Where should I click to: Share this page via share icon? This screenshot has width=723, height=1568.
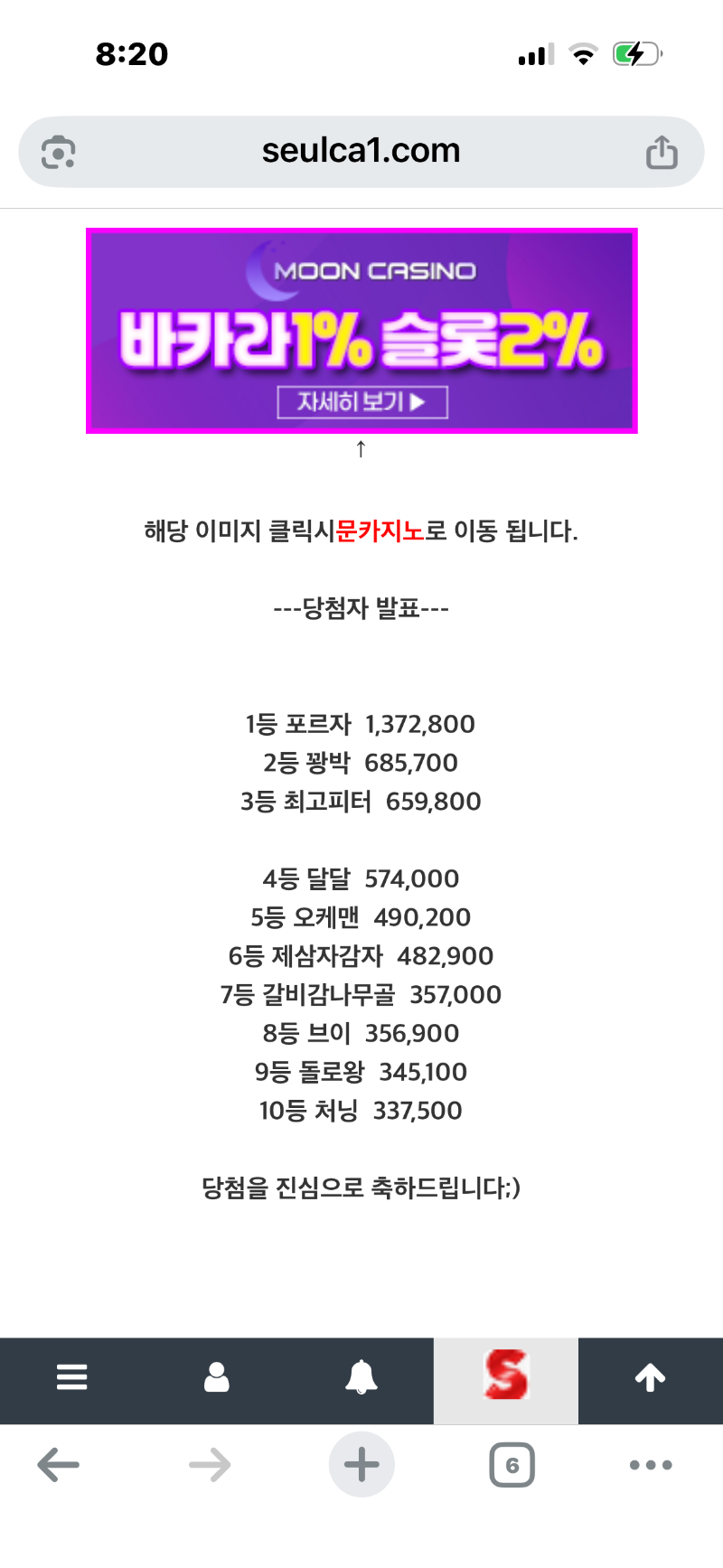coord(662,152)
